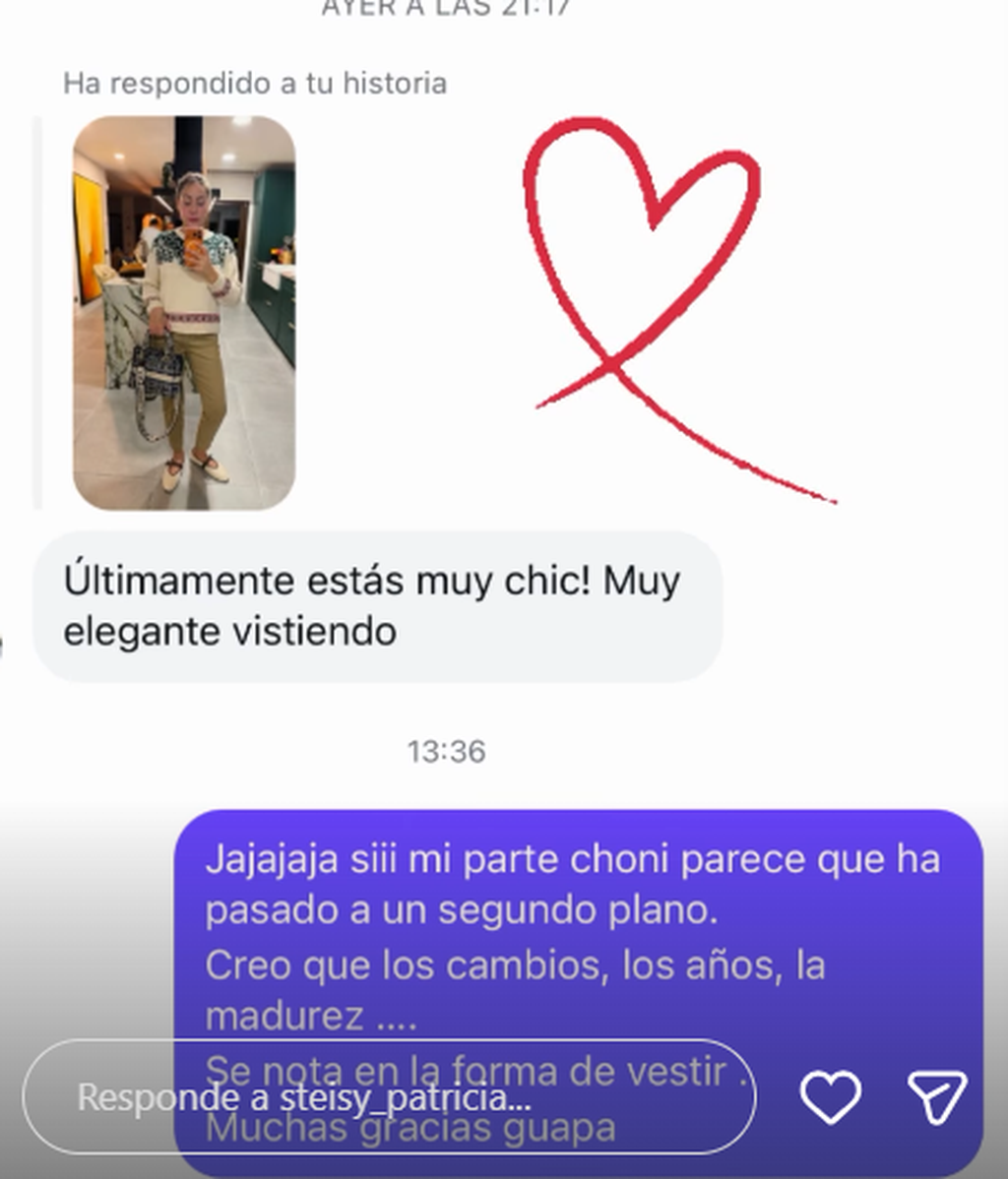Screen dimensions: 1008x1179
Task: Select the text 'Muchas gracias guapa' in the bubble
Action: [413, 1127]
